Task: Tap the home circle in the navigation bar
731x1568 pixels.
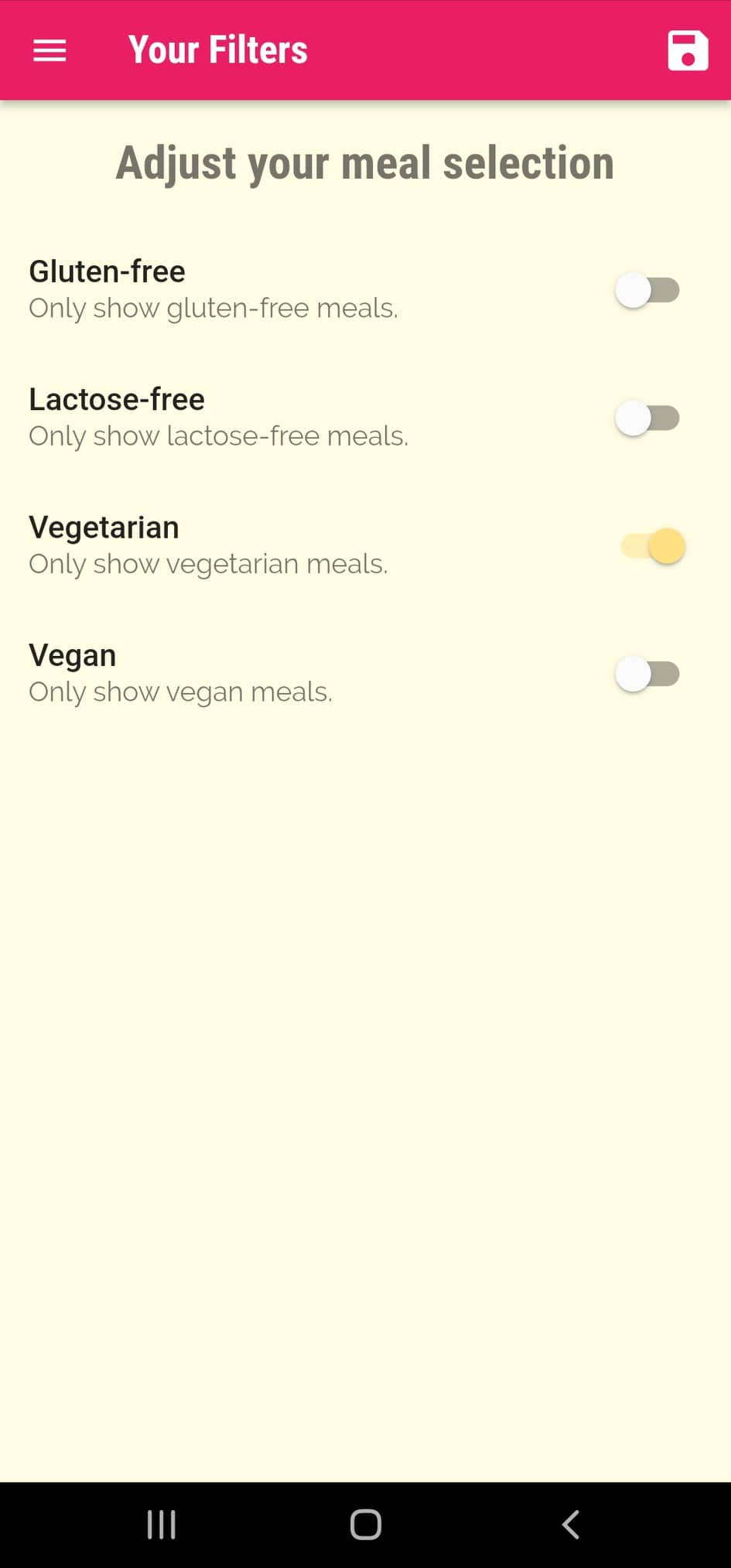Action: (365, 1524)
